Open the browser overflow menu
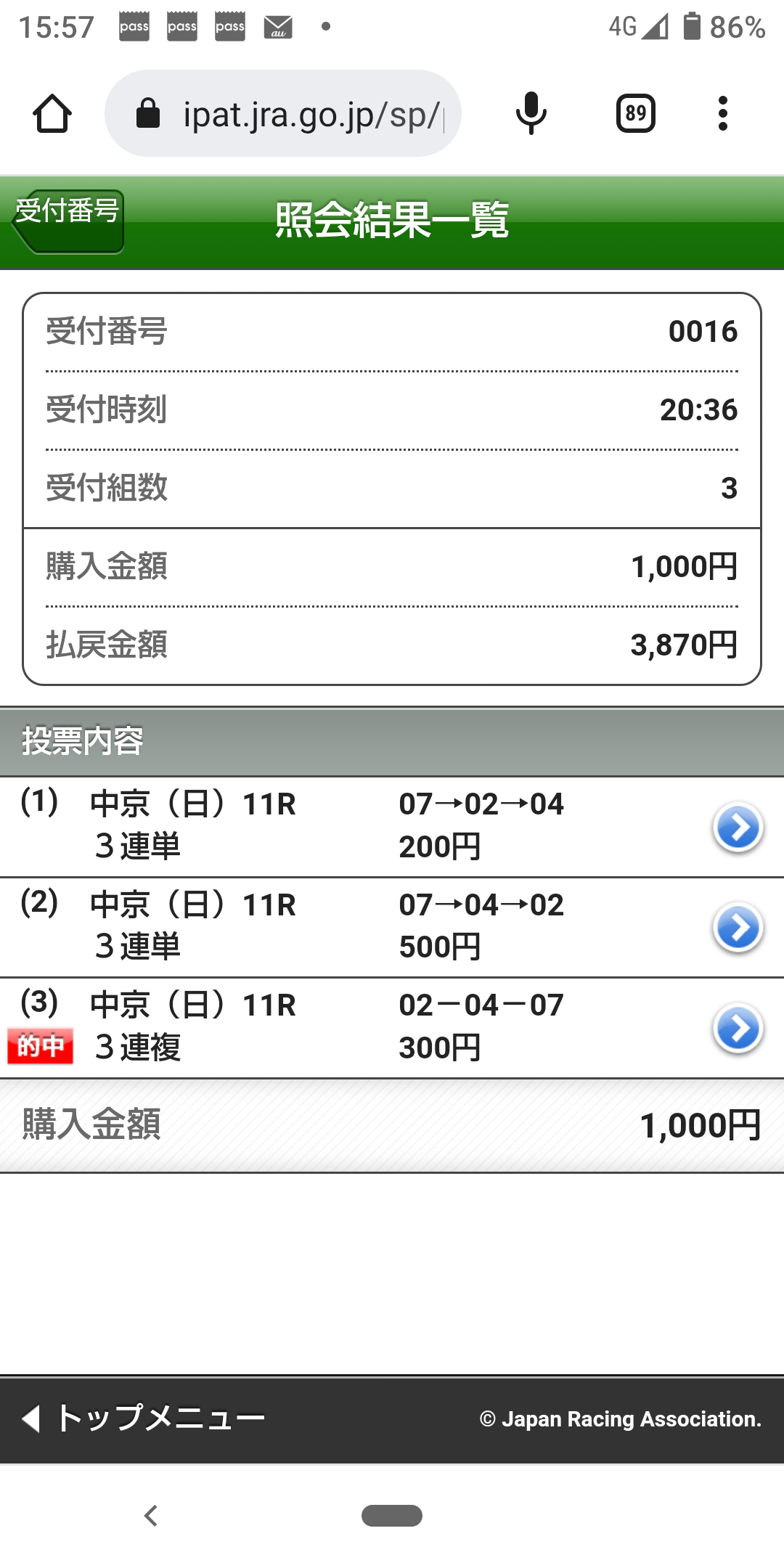This screenshot has height=1568, width=784. (x=722, y=114)
